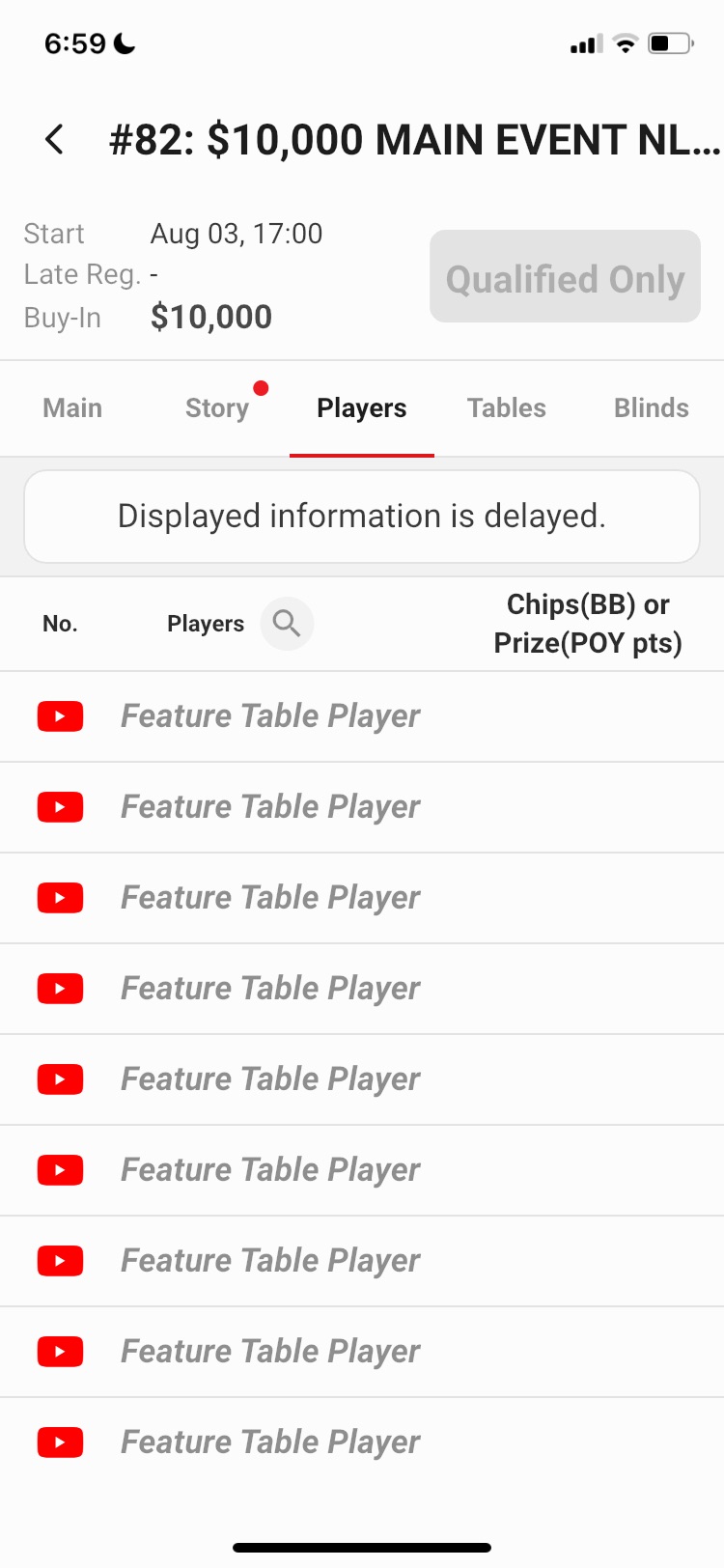Switch to the Tables tab
This screenshot has width=724, height=1568.
click(x=507, y=408)
